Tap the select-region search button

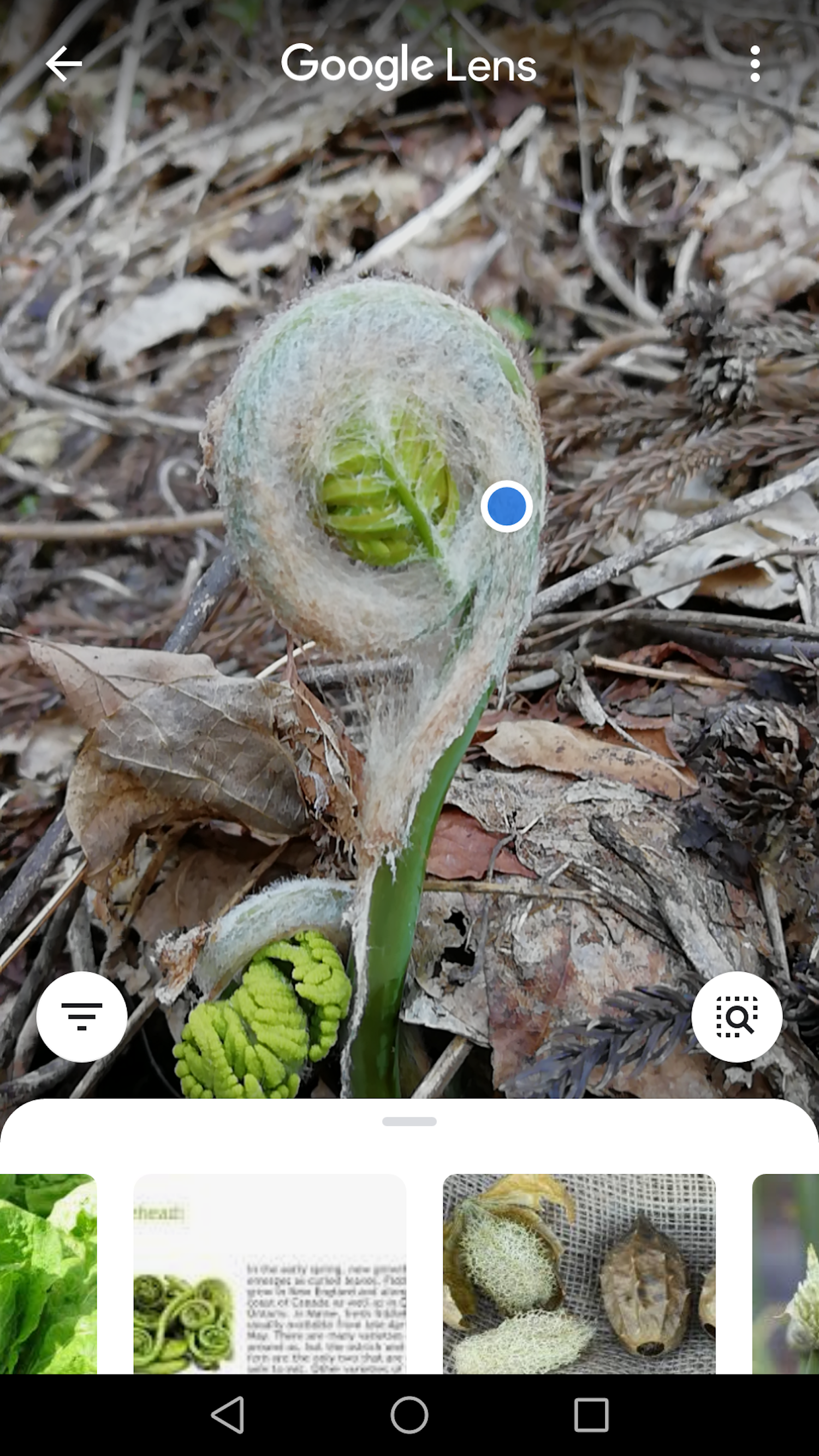(x=737, y=1018)
